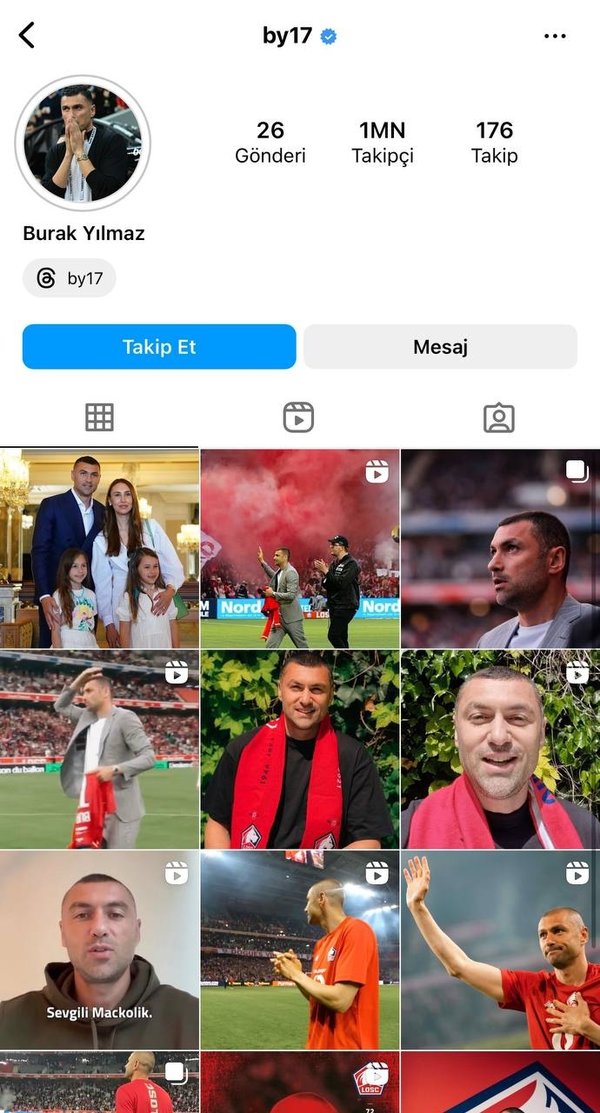Image resolution: width=600 pixels, height=1113 pixels.
Task: Switch to the posts grid tab
Action: click(x=99, y=417)
